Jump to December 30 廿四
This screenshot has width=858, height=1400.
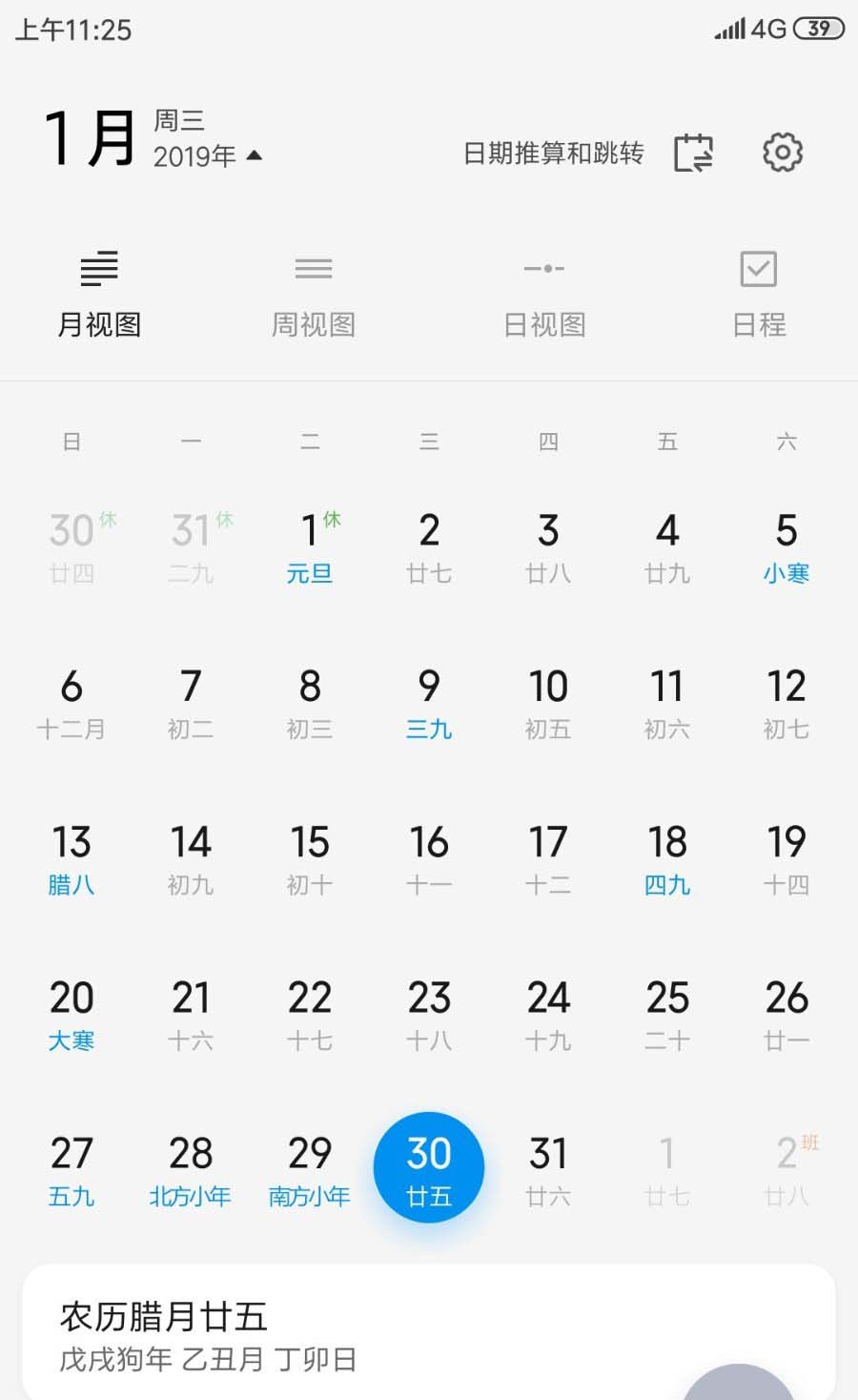pos(71,548)
